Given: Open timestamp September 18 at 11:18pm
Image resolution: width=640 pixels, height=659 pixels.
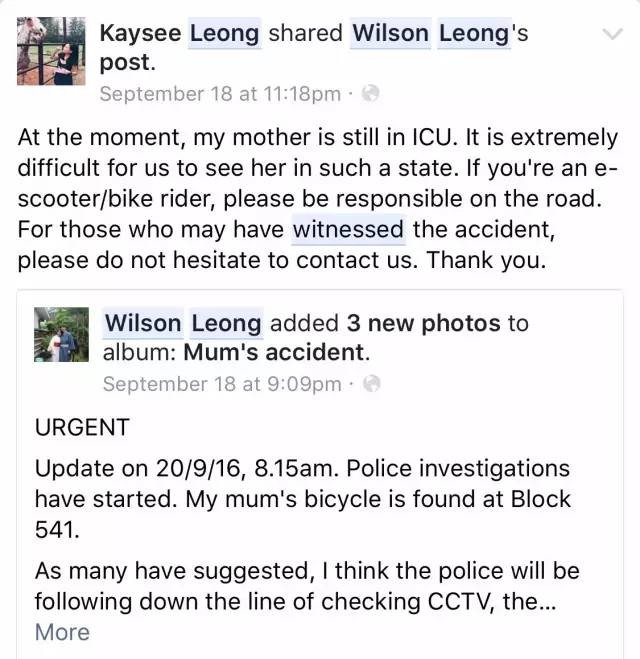Looking at the screenshot, I should point(220,94).
